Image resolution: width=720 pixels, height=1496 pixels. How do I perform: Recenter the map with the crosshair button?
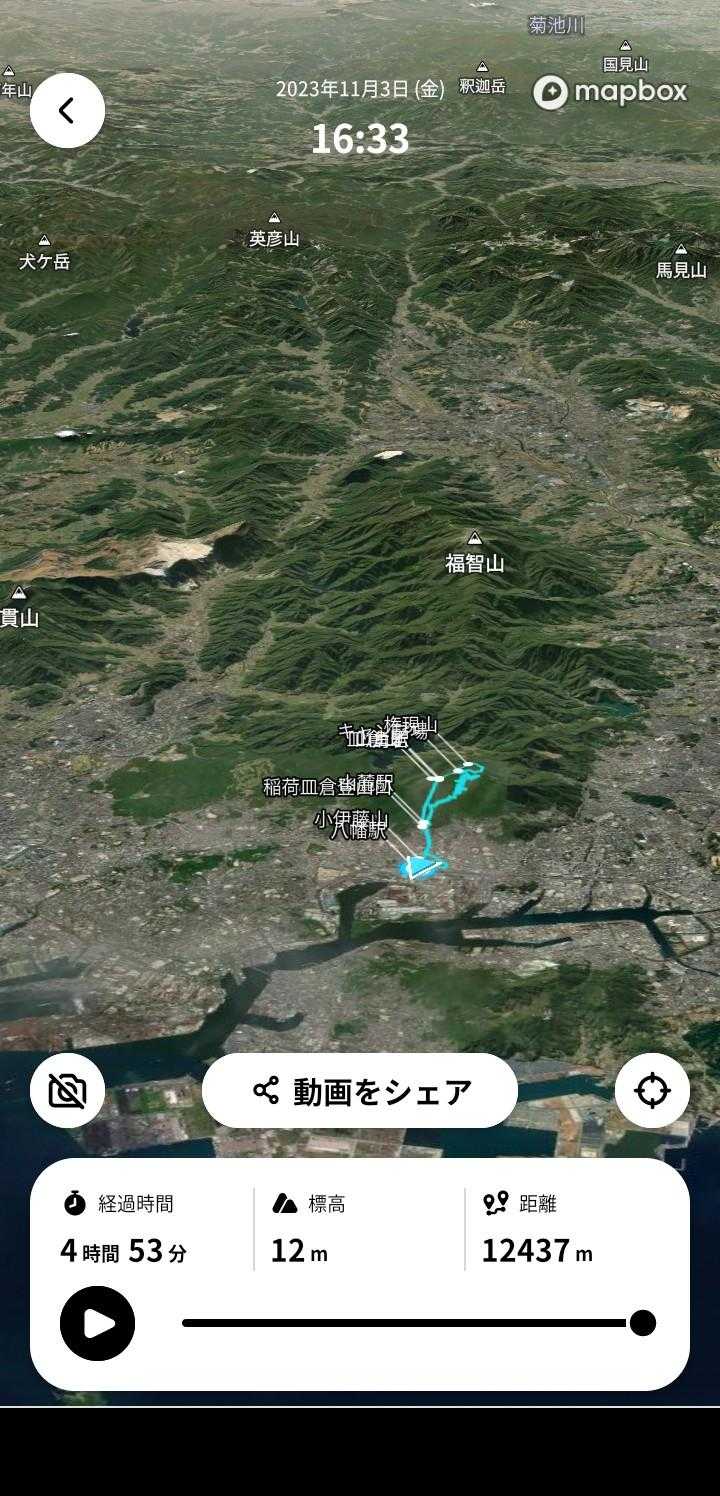652,1090
